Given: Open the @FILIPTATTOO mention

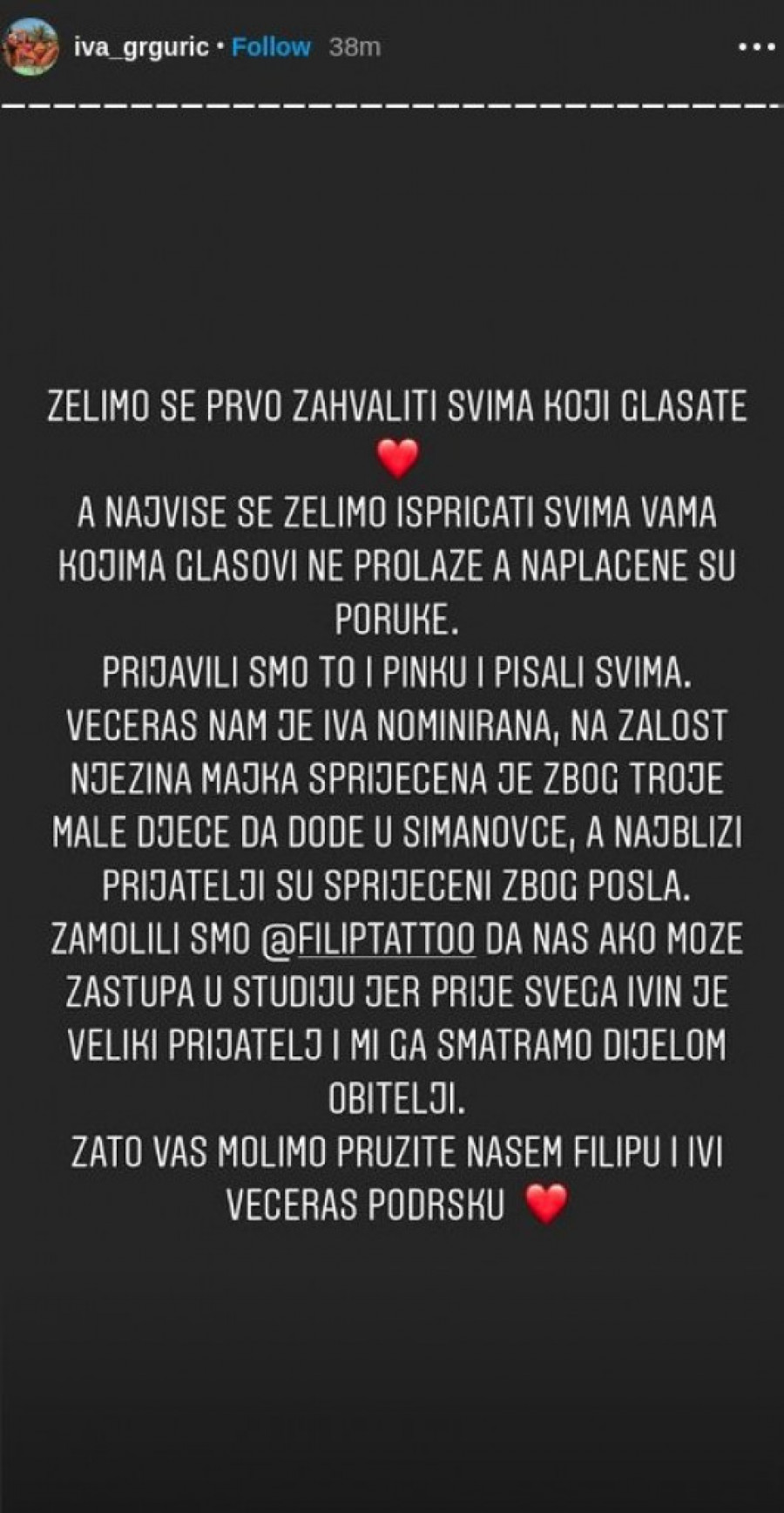Looking at the screenshot, I should (368, 939).
